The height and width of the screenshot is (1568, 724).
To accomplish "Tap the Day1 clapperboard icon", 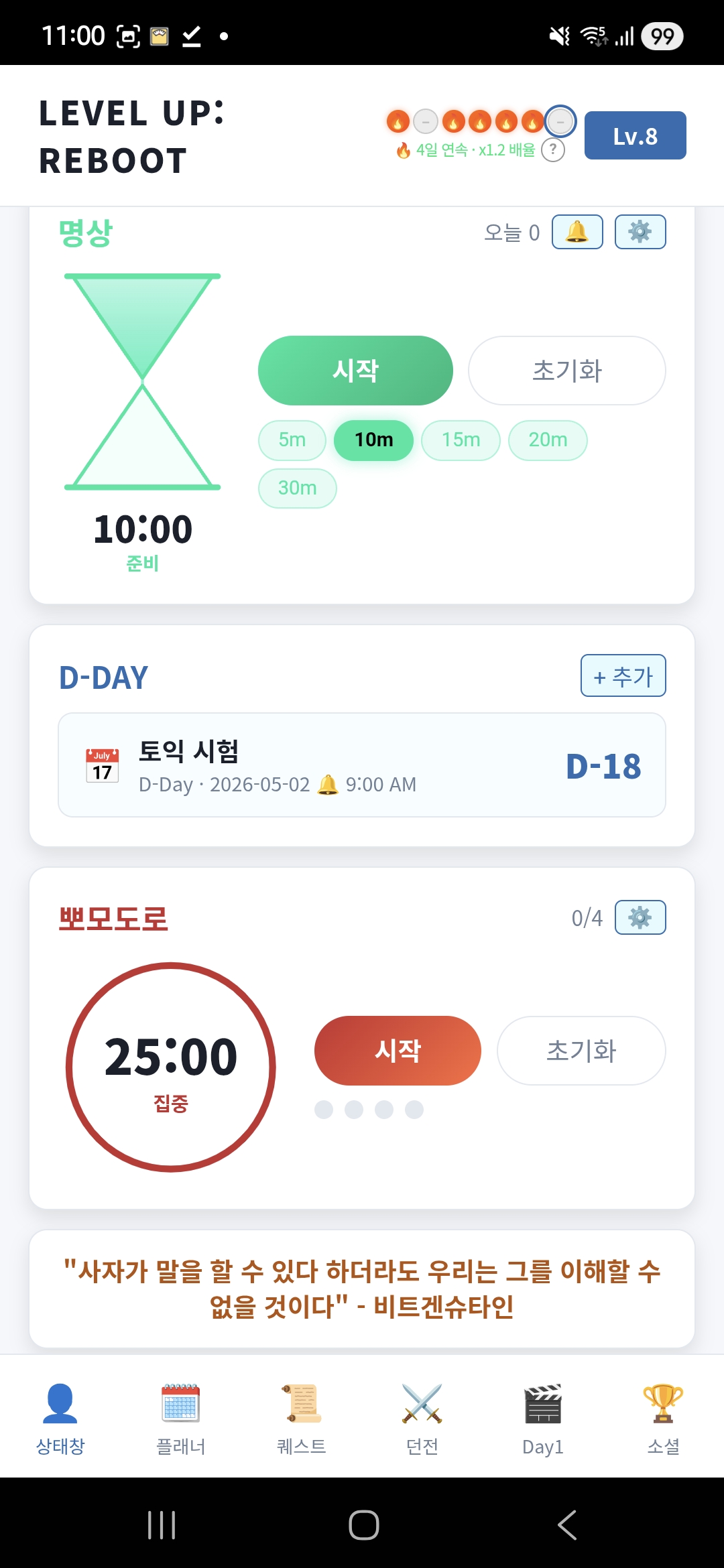I will click(x=542, y=1407).
